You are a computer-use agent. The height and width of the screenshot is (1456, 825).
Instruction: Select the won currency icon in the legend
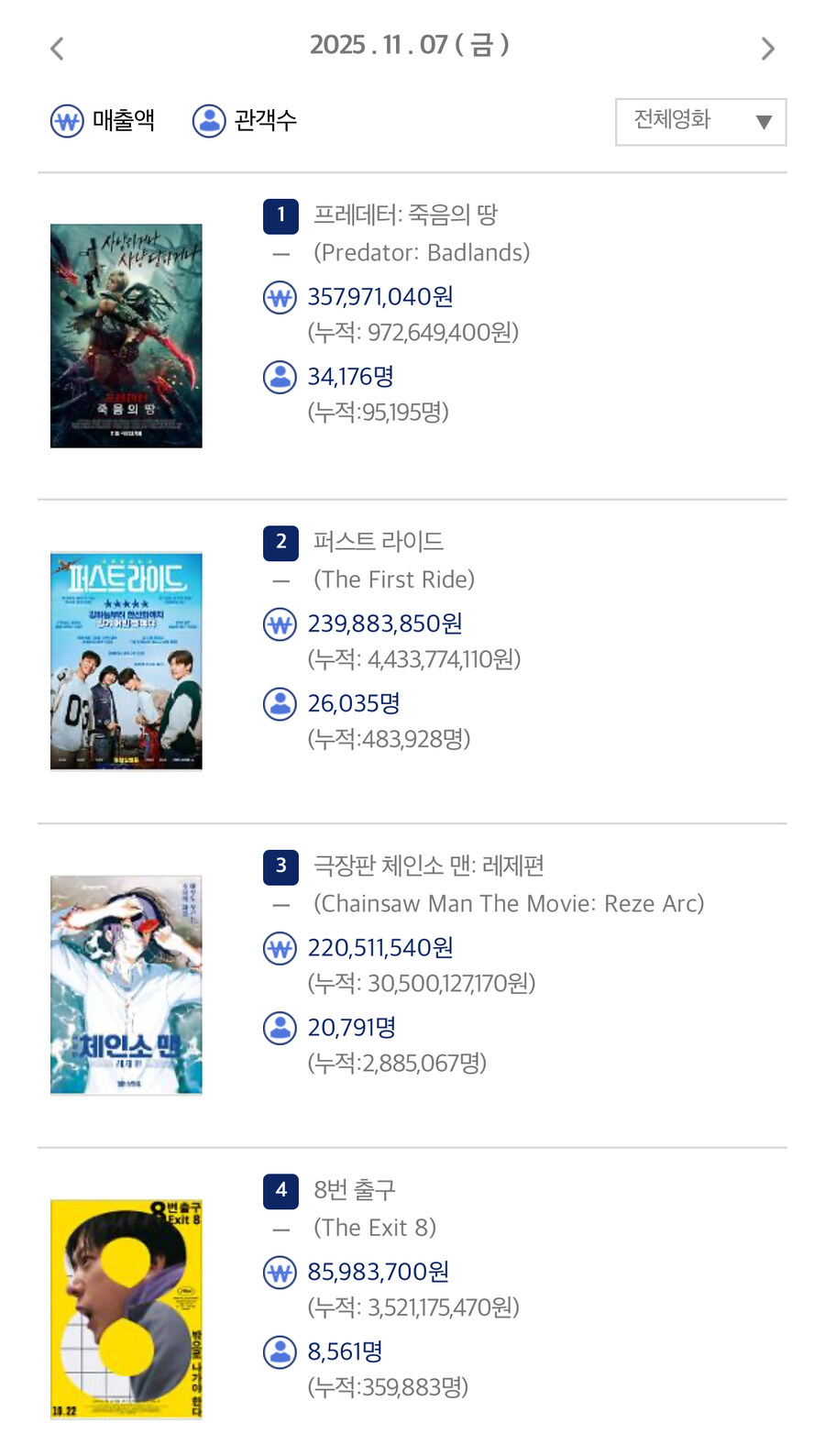[66, 119]
